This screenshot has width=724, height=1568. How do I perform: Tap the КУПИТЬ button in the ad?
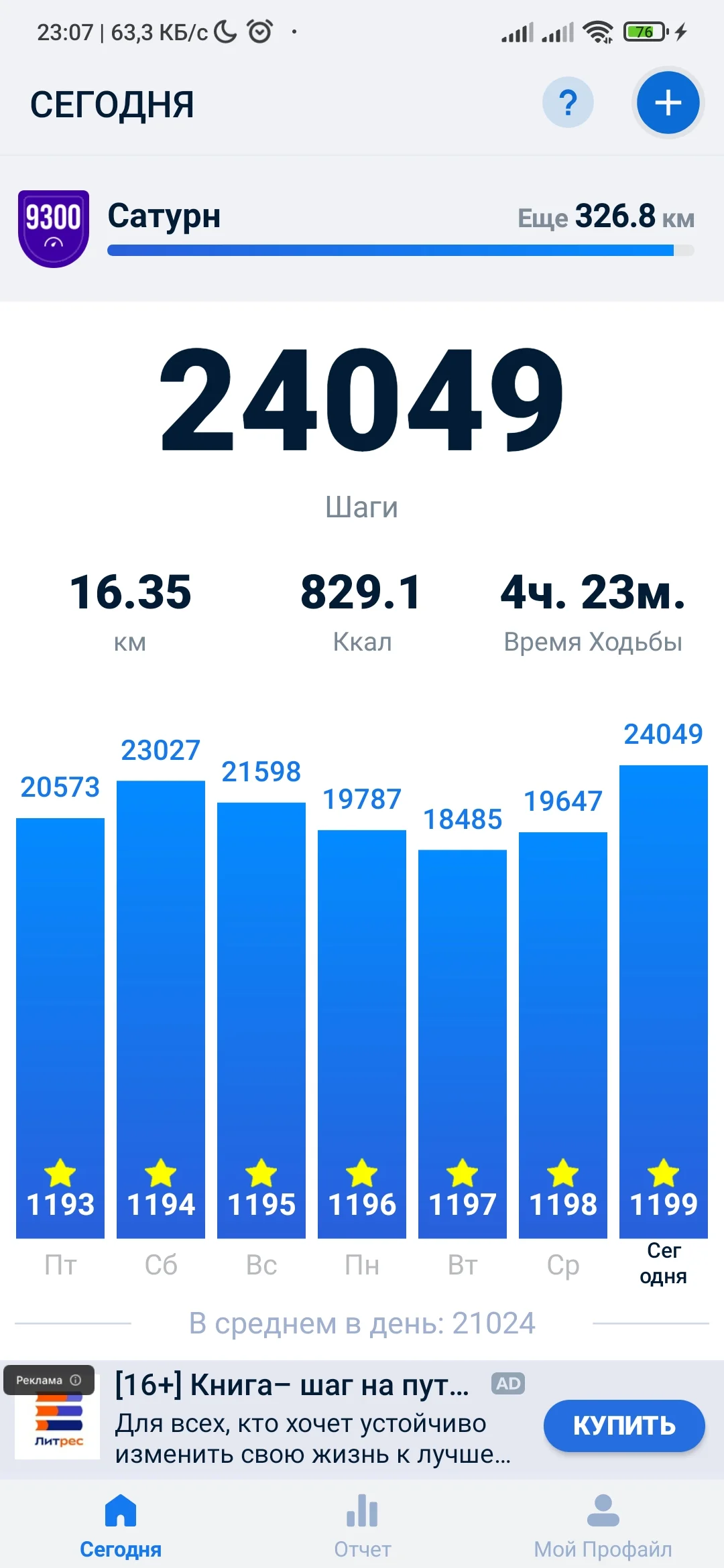623,1425
